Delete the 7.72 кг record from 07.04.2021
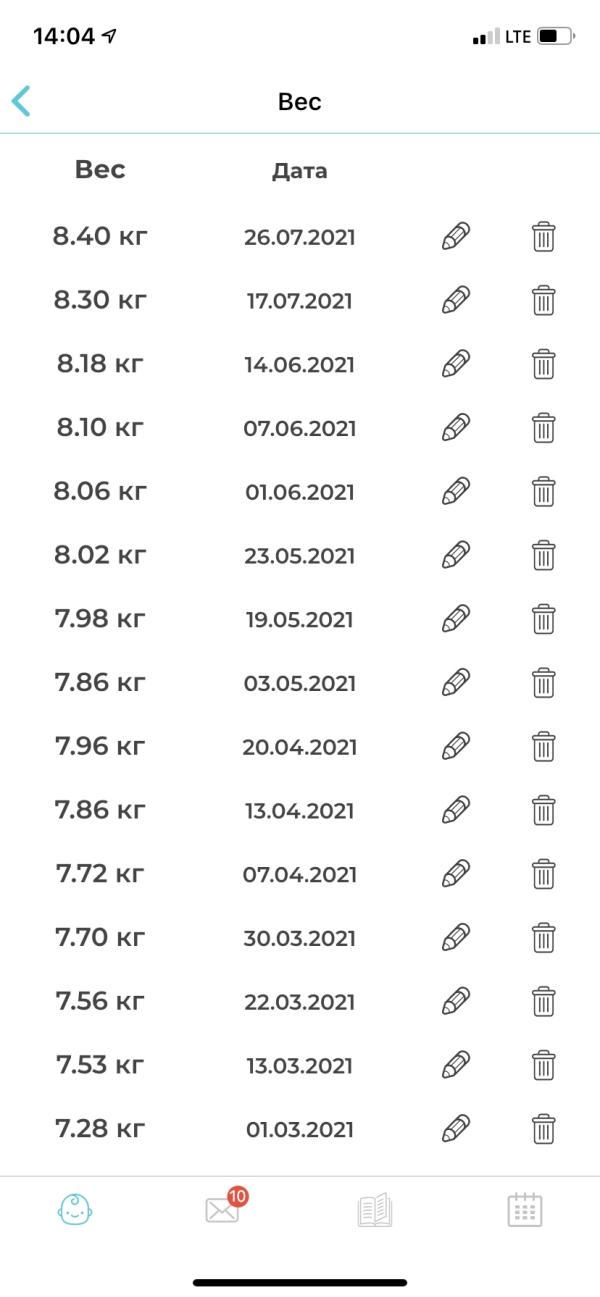This screenshot has width=600, height=1297. pos(543,874)
